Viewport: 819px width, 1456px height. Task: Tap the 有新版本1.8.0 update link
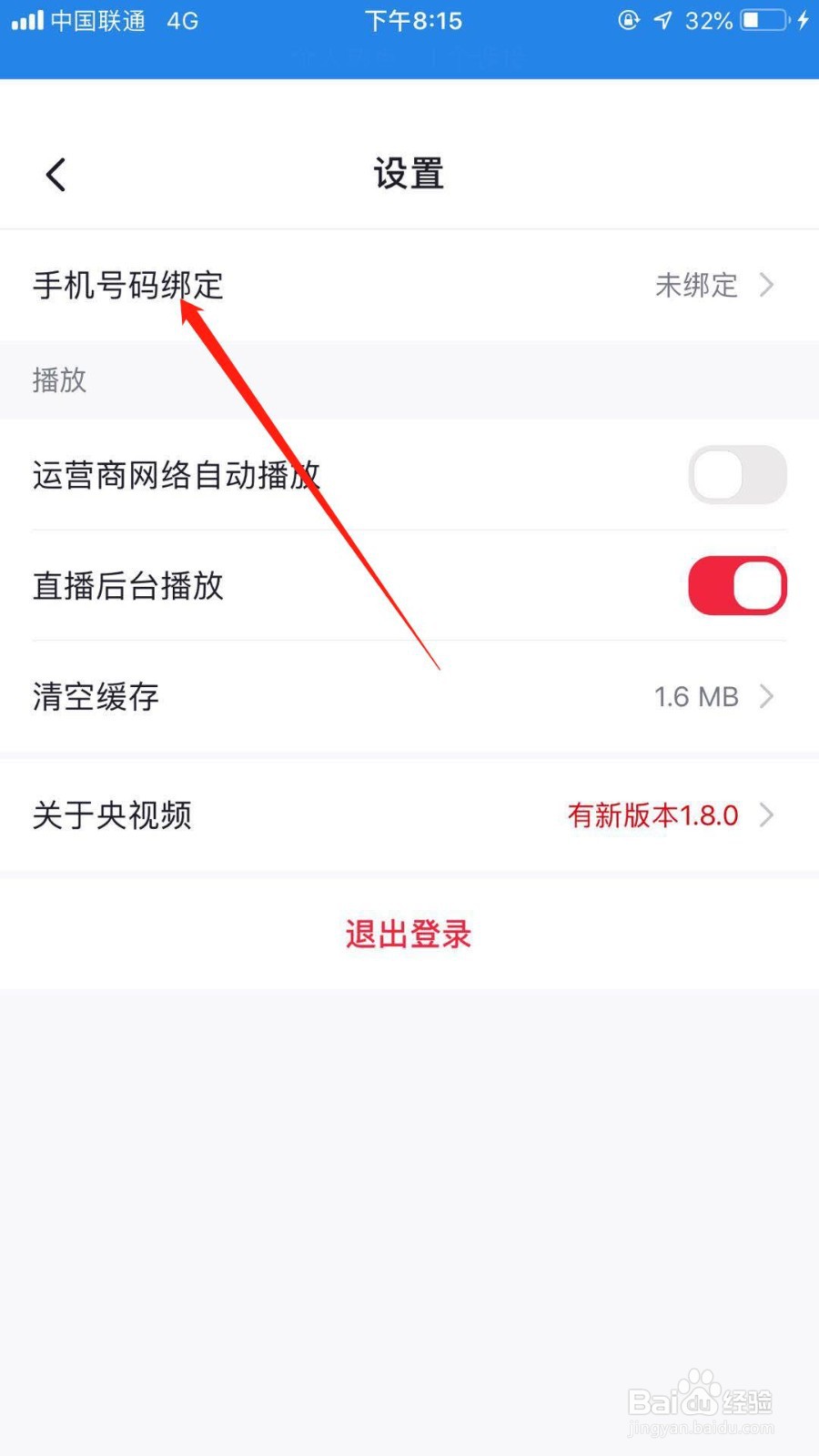click(652, 815)
